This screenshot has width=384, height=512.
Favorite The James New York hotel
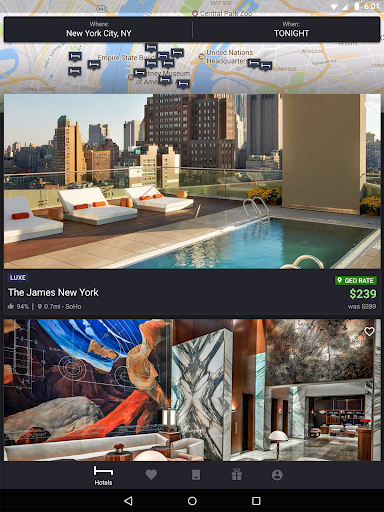pos(369,106)
